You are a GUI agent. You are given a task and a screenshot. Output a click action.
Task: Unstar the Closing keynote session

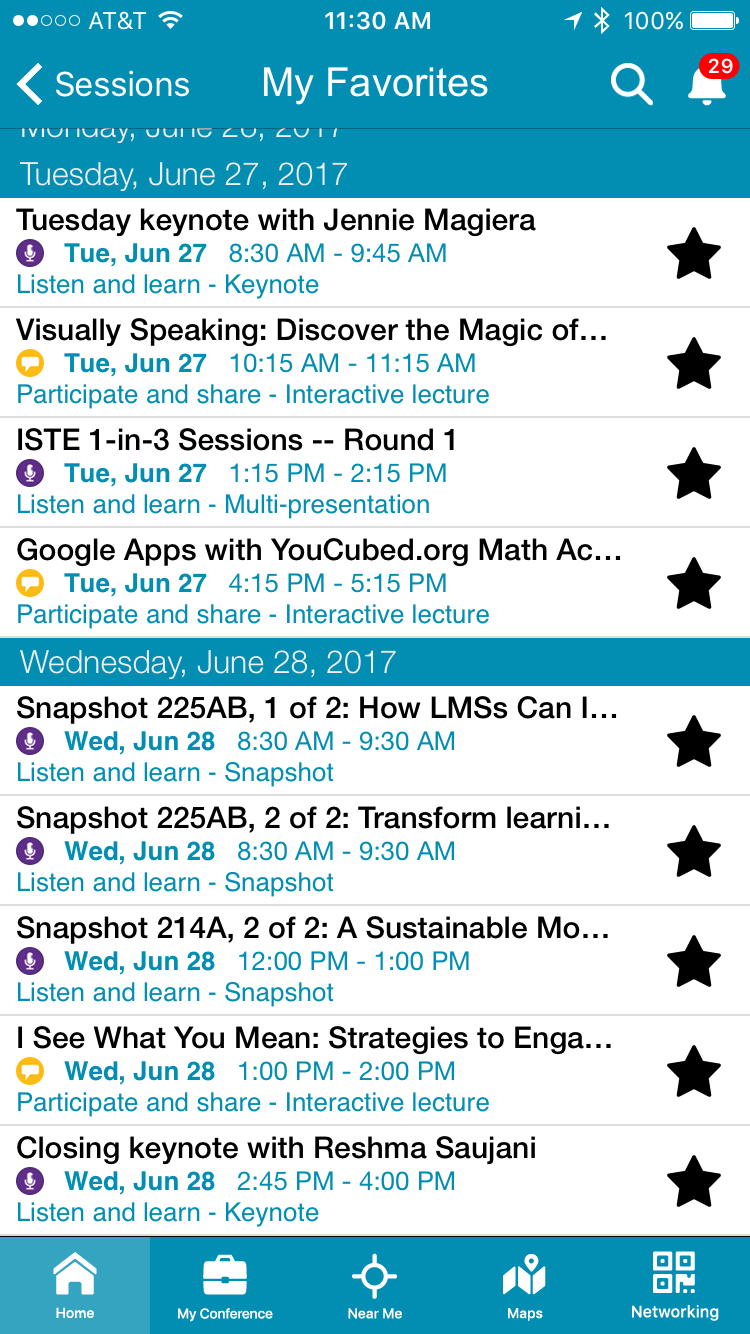[x=693, y=1182]
